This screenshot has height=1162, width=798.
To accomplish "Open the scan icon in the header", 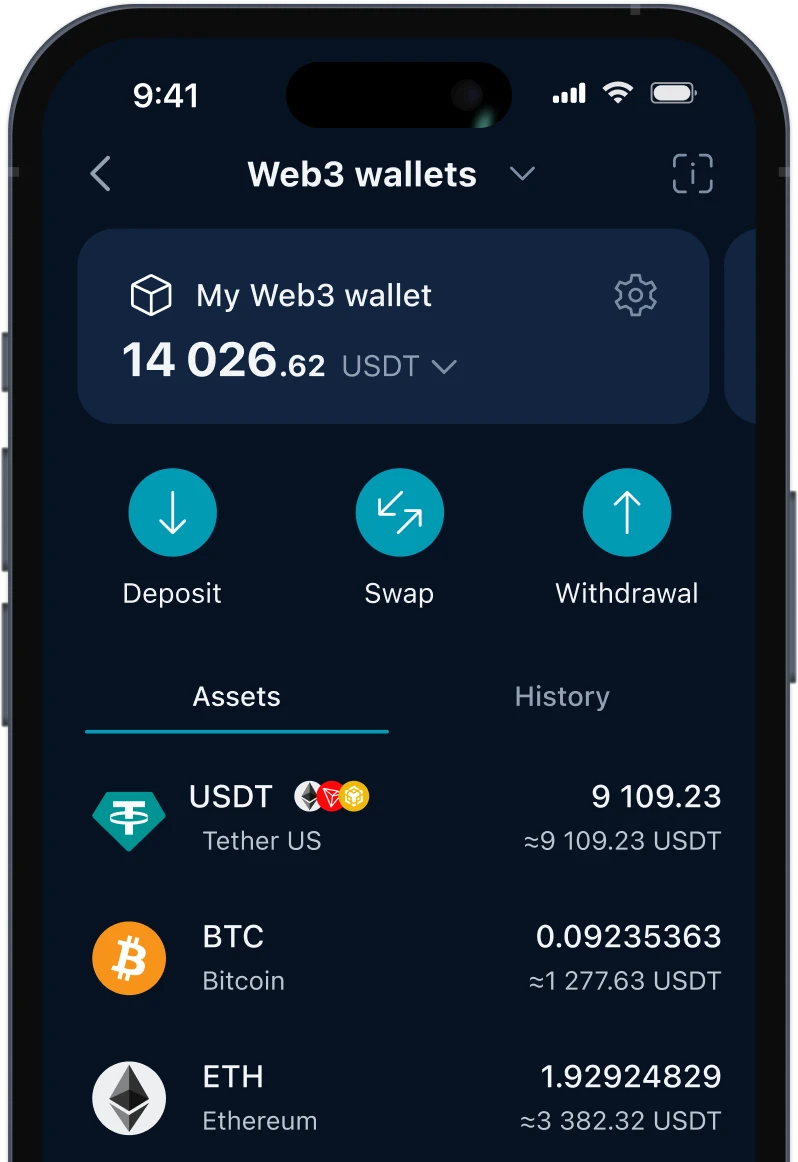I will [692, 174].
